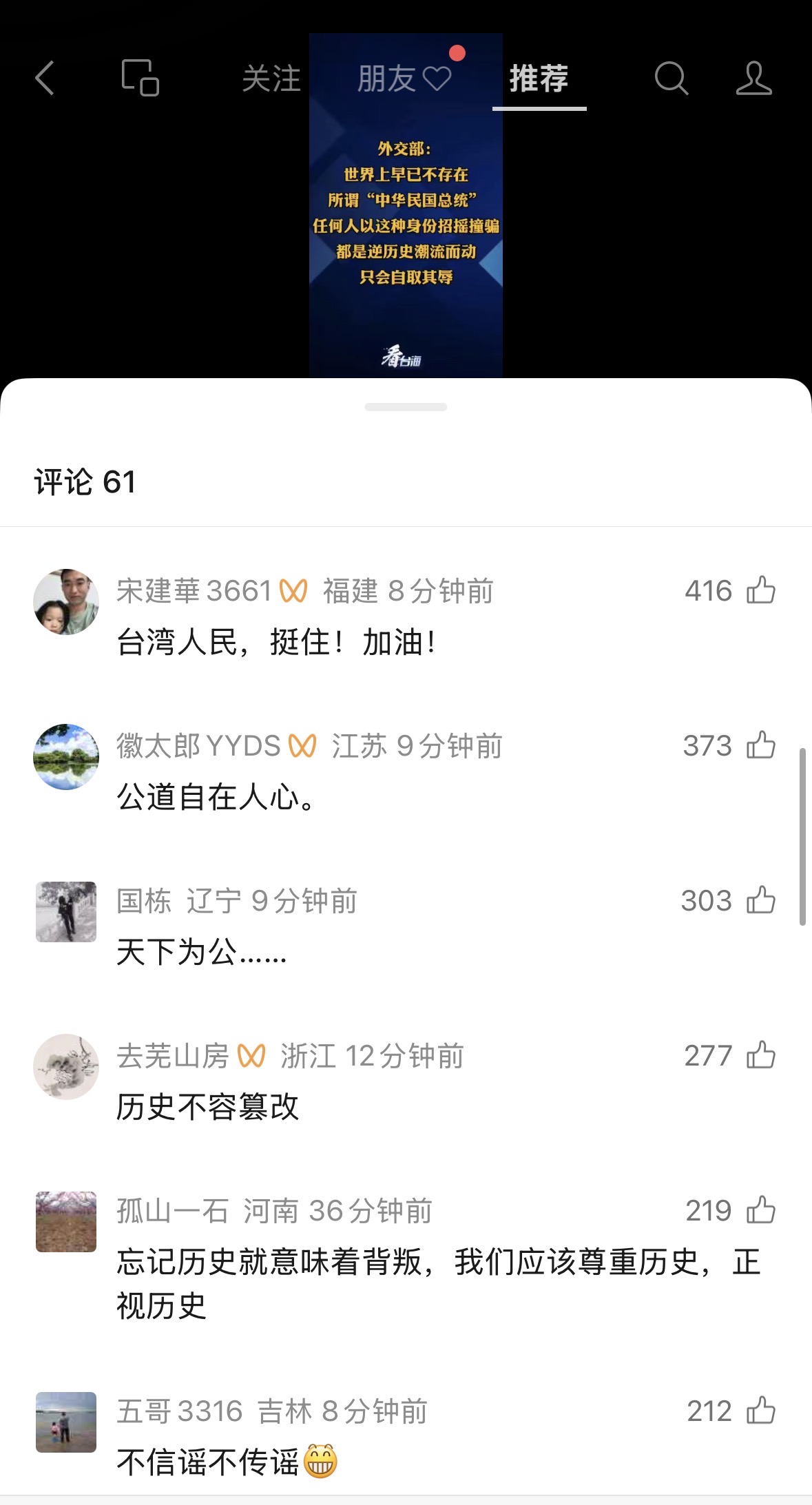Open 徽太郎YYDS's profile avatar
This screenshot has width=812, height=1505.
(x=66, y=756)
